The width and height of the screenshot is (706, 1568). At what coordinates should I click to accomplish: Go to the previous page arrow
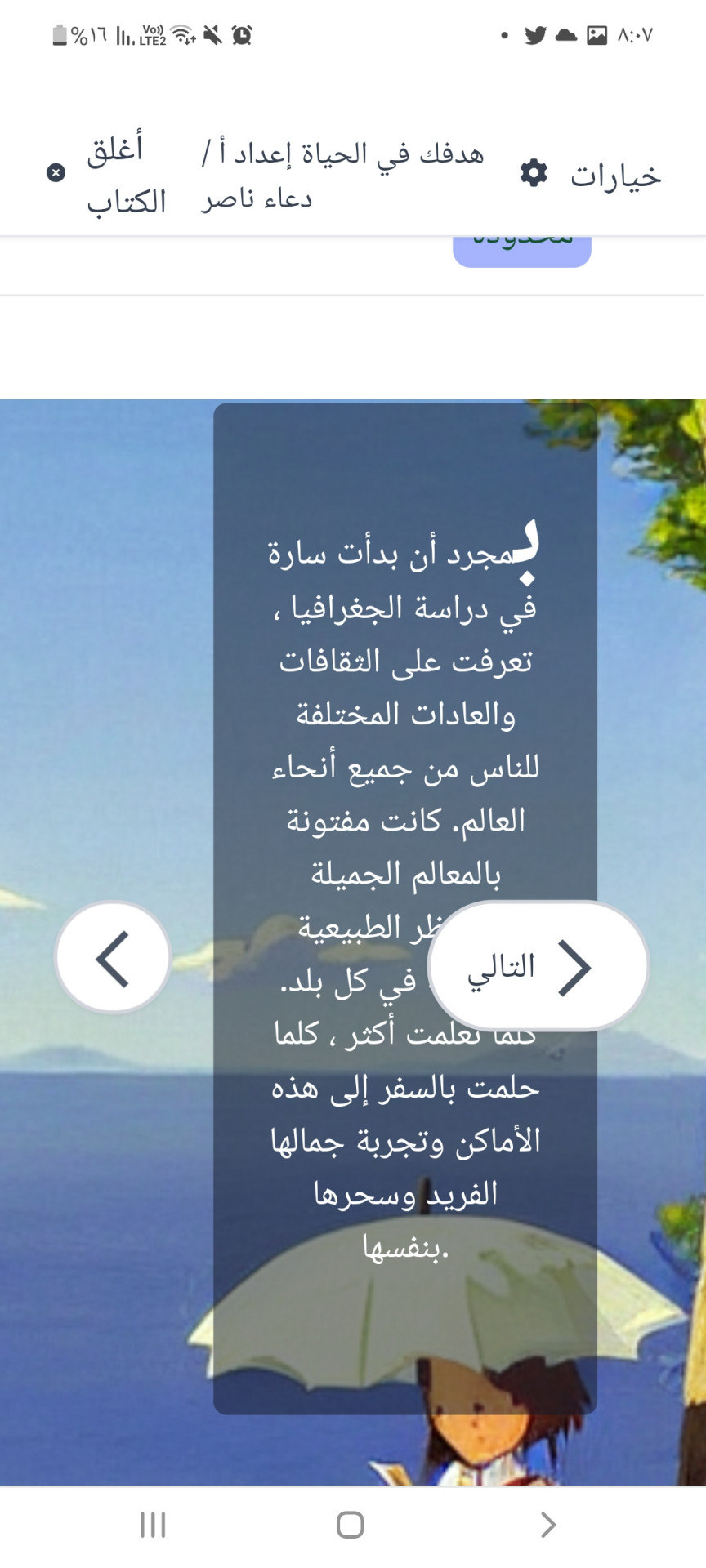tap(113, 958)
